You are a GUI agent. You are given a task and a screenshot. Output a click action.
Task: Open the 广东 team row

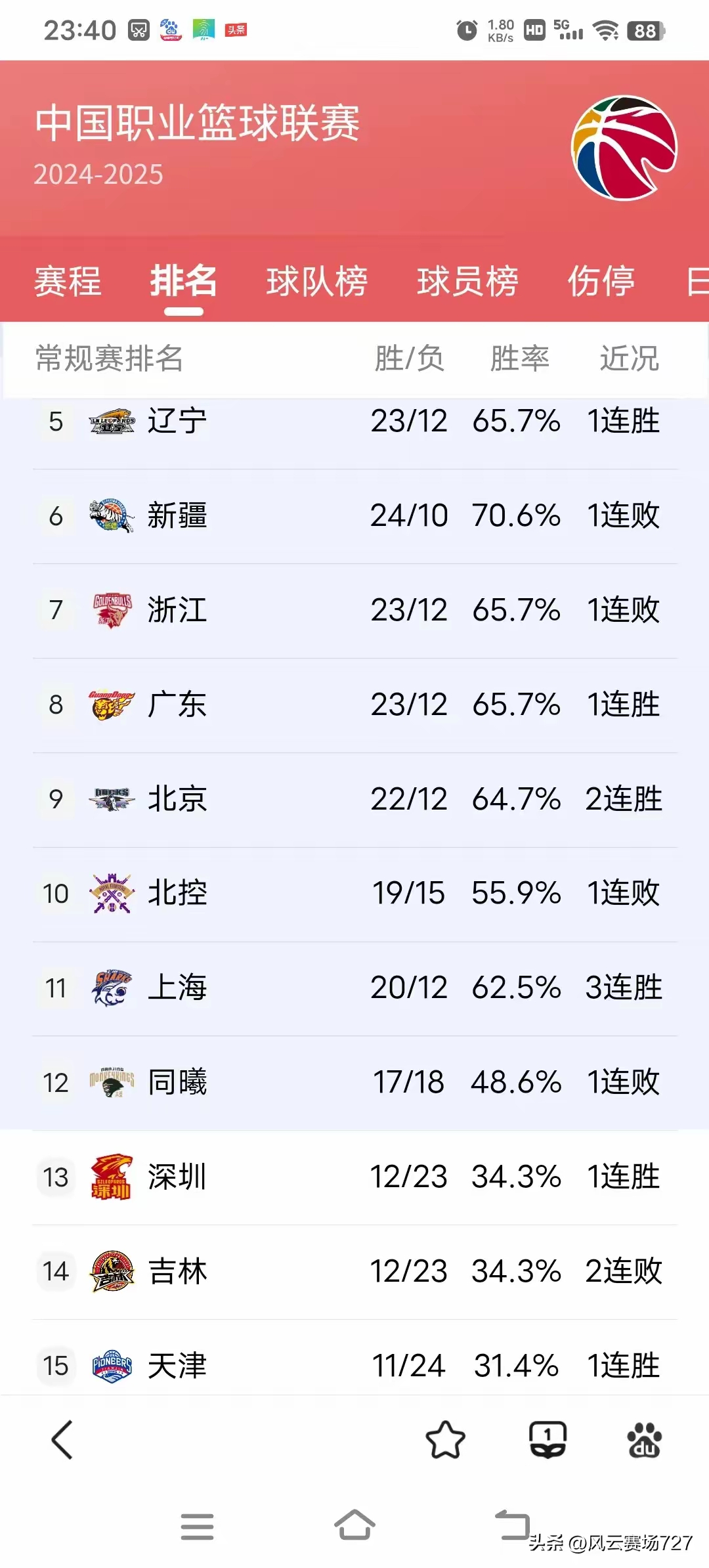coord(177,705)
